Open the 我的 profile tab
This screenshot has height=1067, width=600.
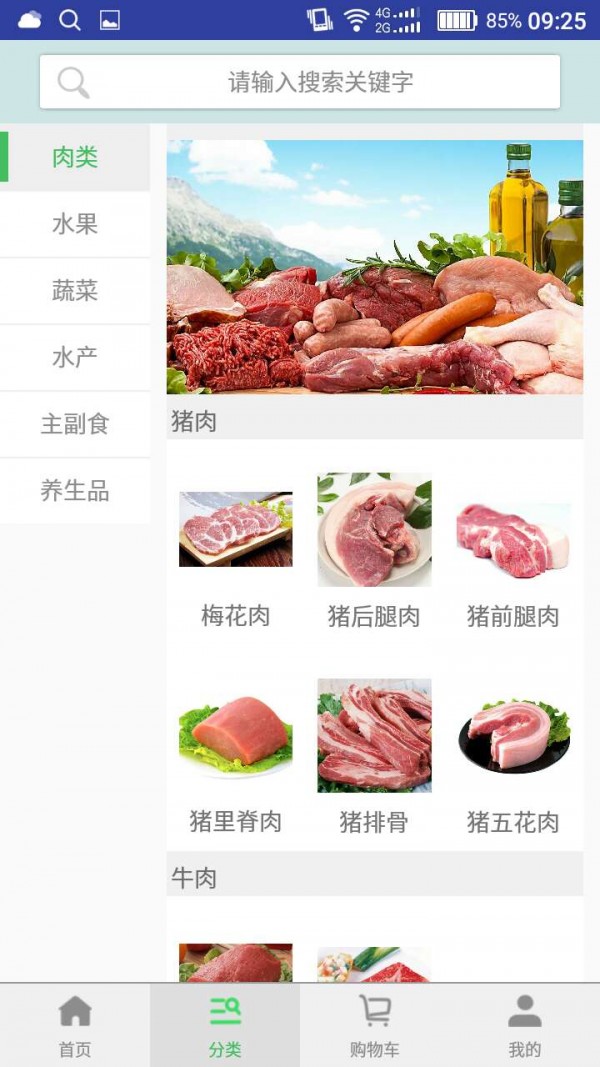coord(524,1025)
